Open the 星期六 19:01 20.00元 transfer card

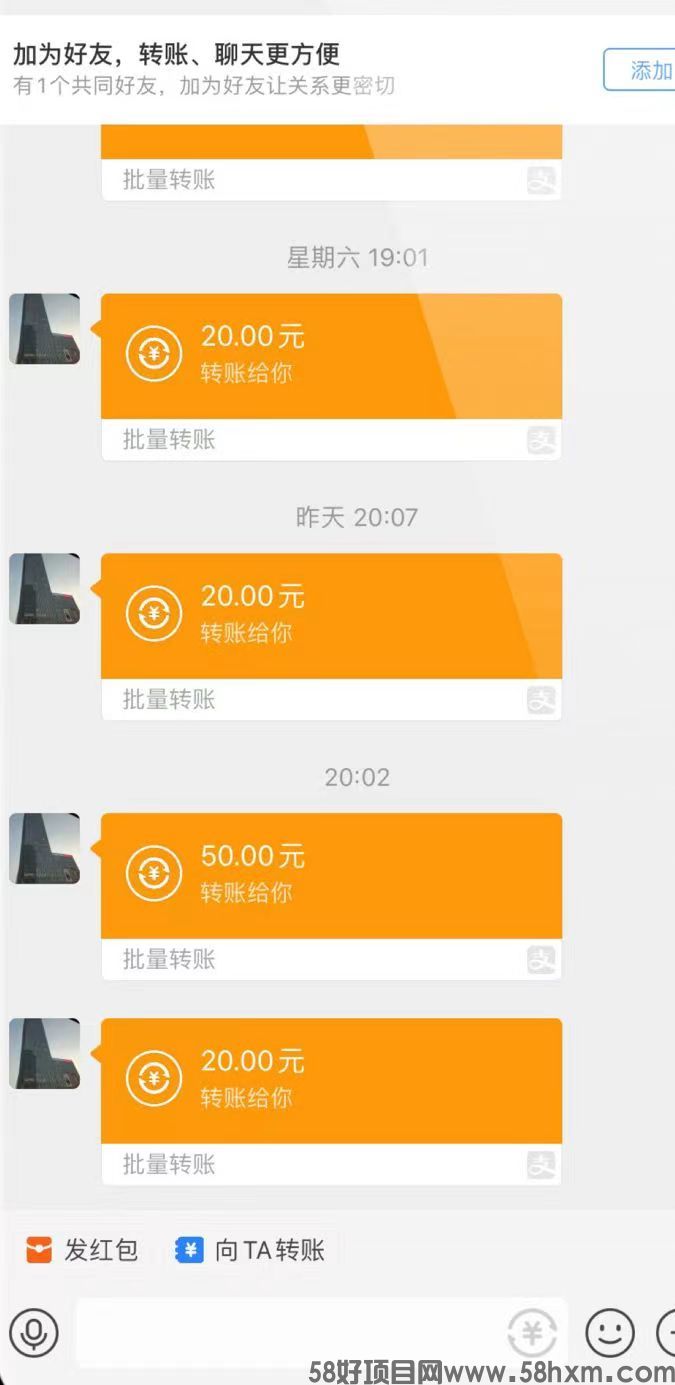pyautogui.click(x=331, y=356)
